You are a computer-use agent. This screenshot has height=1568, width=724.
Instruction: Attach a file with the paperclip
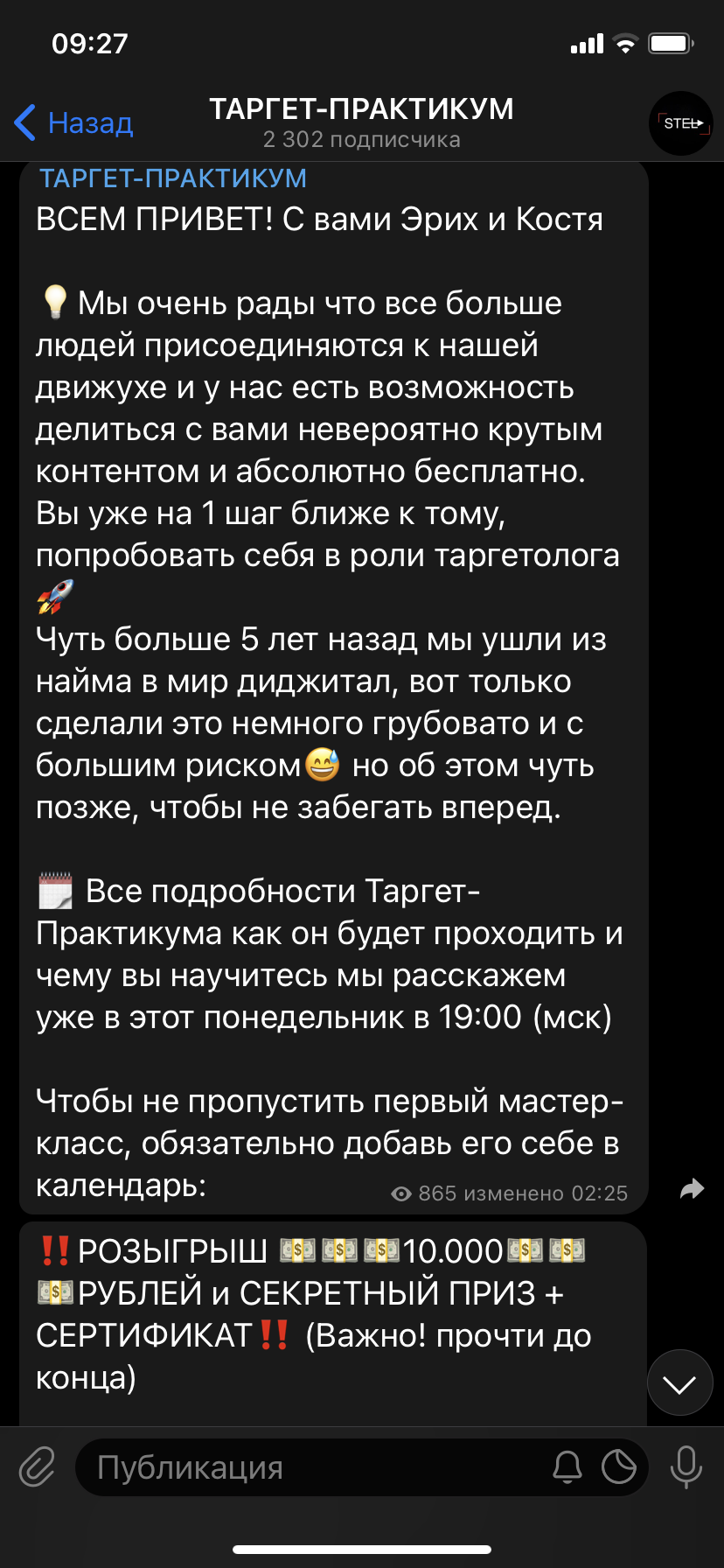(37, 1467)
